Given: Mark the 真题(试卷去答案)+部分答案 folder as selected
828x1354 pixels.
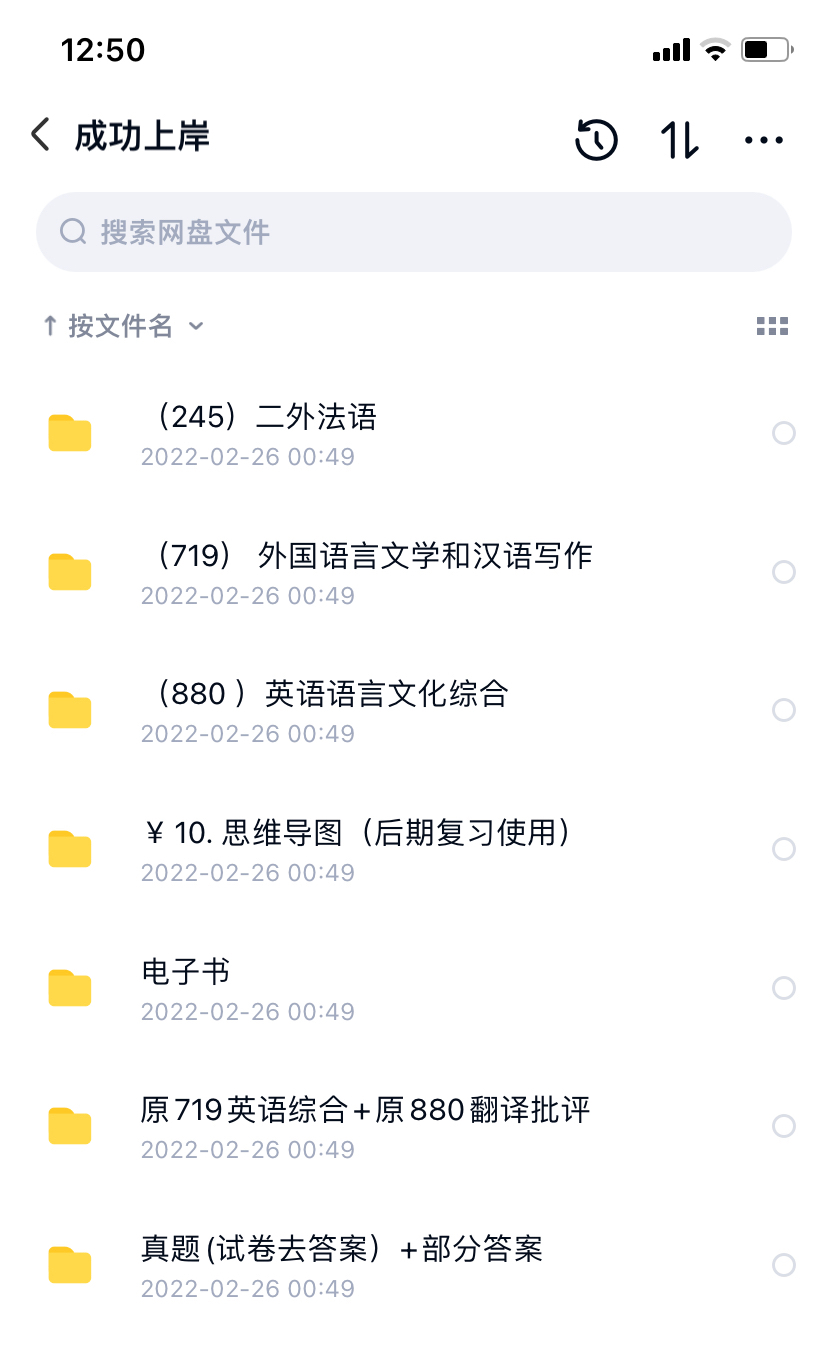Looking at the screenshot, I should pyautogui.click(x=784, y=1265).
